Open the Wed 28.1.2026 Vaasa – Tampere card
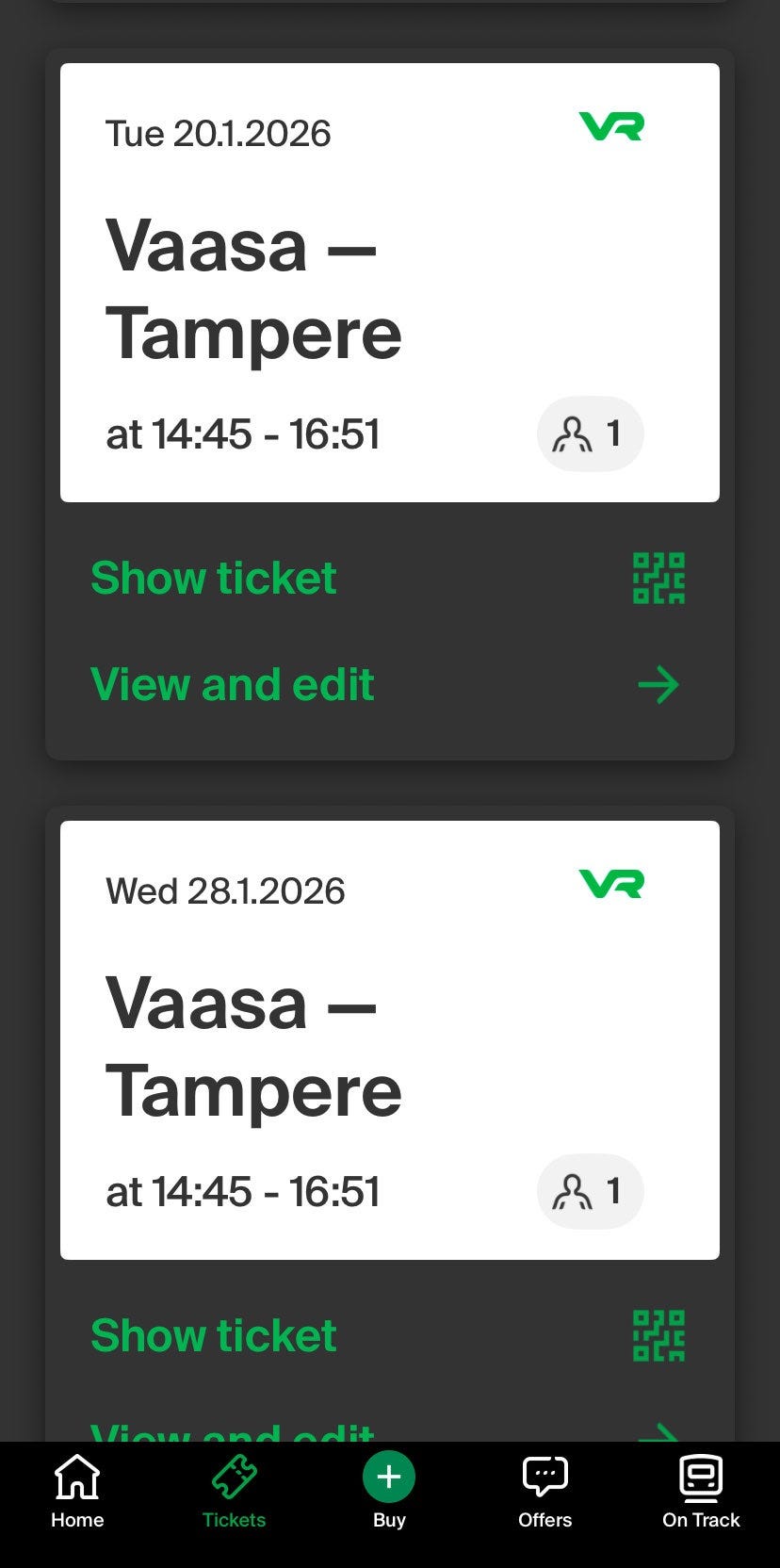Viewport: 780px width, 1568px height. pyautogui.click(x=389, y=1039)
